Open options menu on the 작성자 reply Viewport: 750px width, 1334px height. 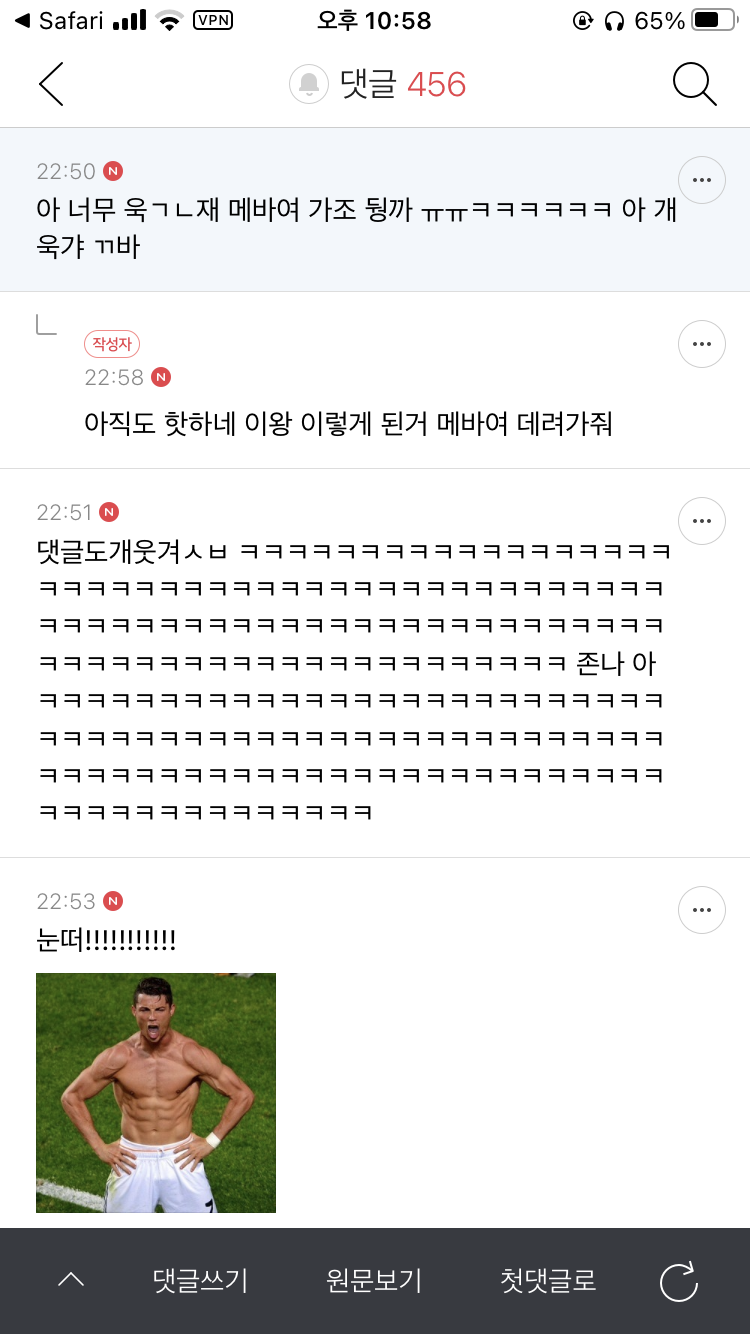[x=701, y=343]
